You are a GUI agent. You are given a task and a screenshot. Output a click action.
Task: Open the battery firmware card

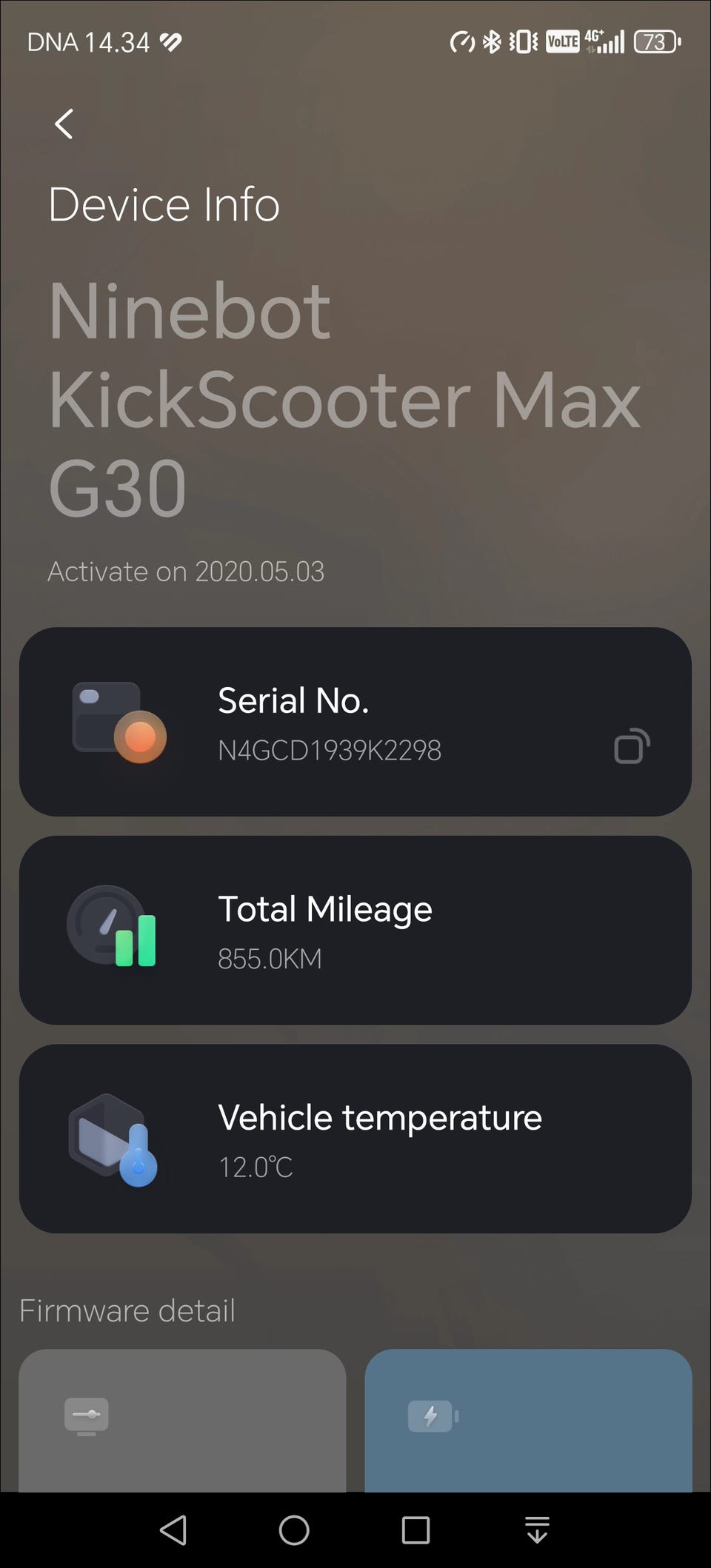528,1420
